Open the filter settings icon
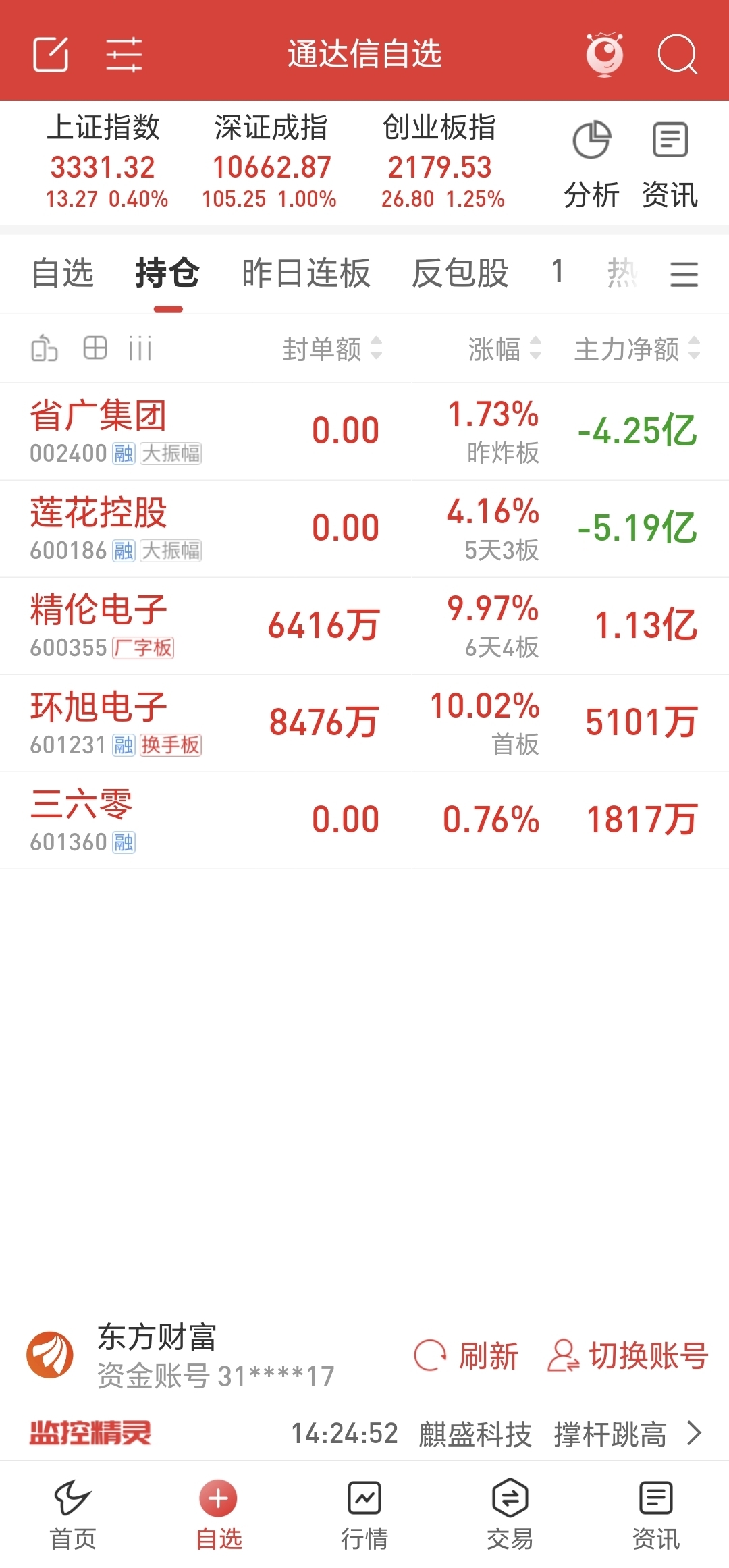This screenshot has height=1568, width=729. point(124,54)
